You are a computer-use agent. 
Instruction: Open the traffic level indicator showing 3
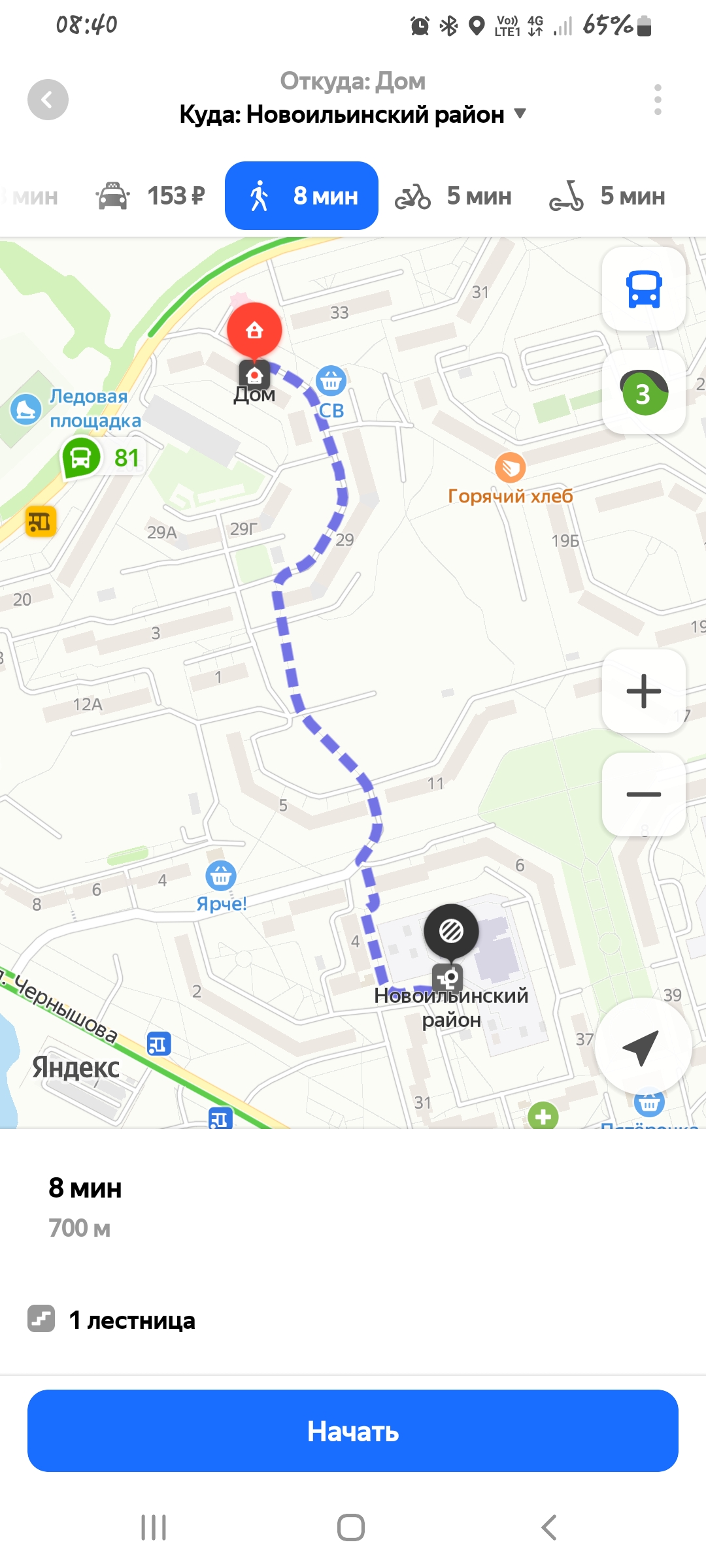643,393
